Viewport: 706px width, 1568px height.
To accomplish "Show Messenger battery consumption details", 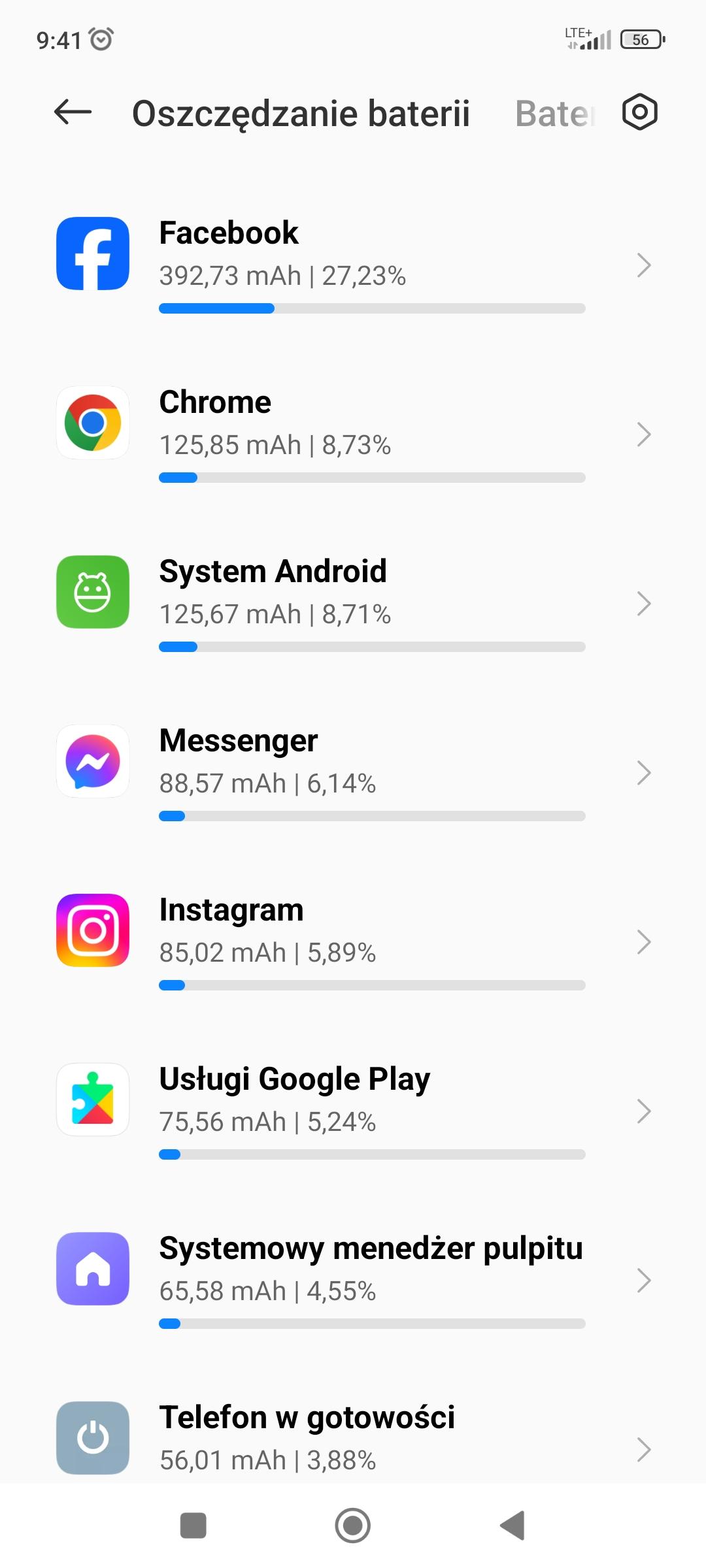I will pos(353,770).
